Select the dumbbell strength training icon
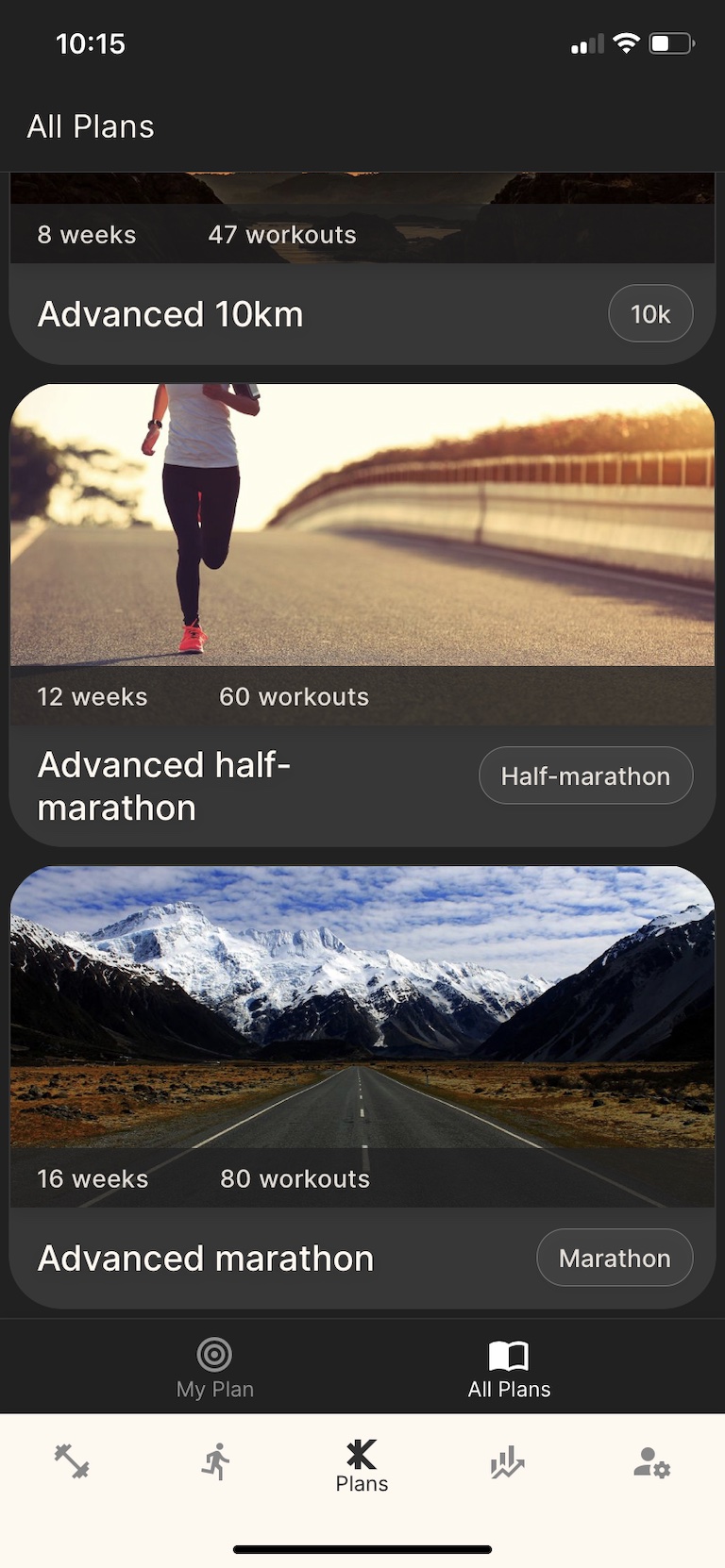Screen dimensions: 725x1568 (71, 1461)
